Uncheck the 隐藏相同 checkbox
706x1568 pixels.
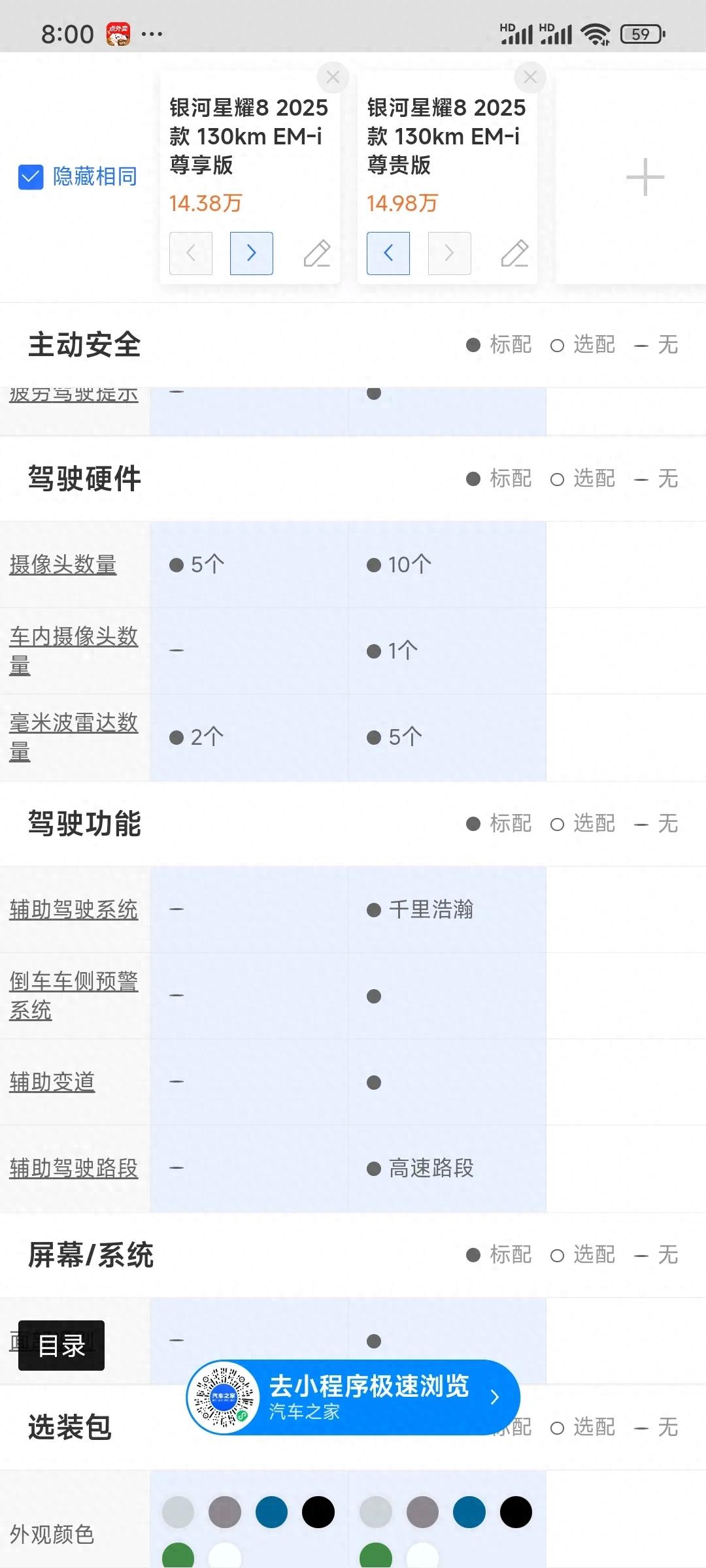coord(31,177)
